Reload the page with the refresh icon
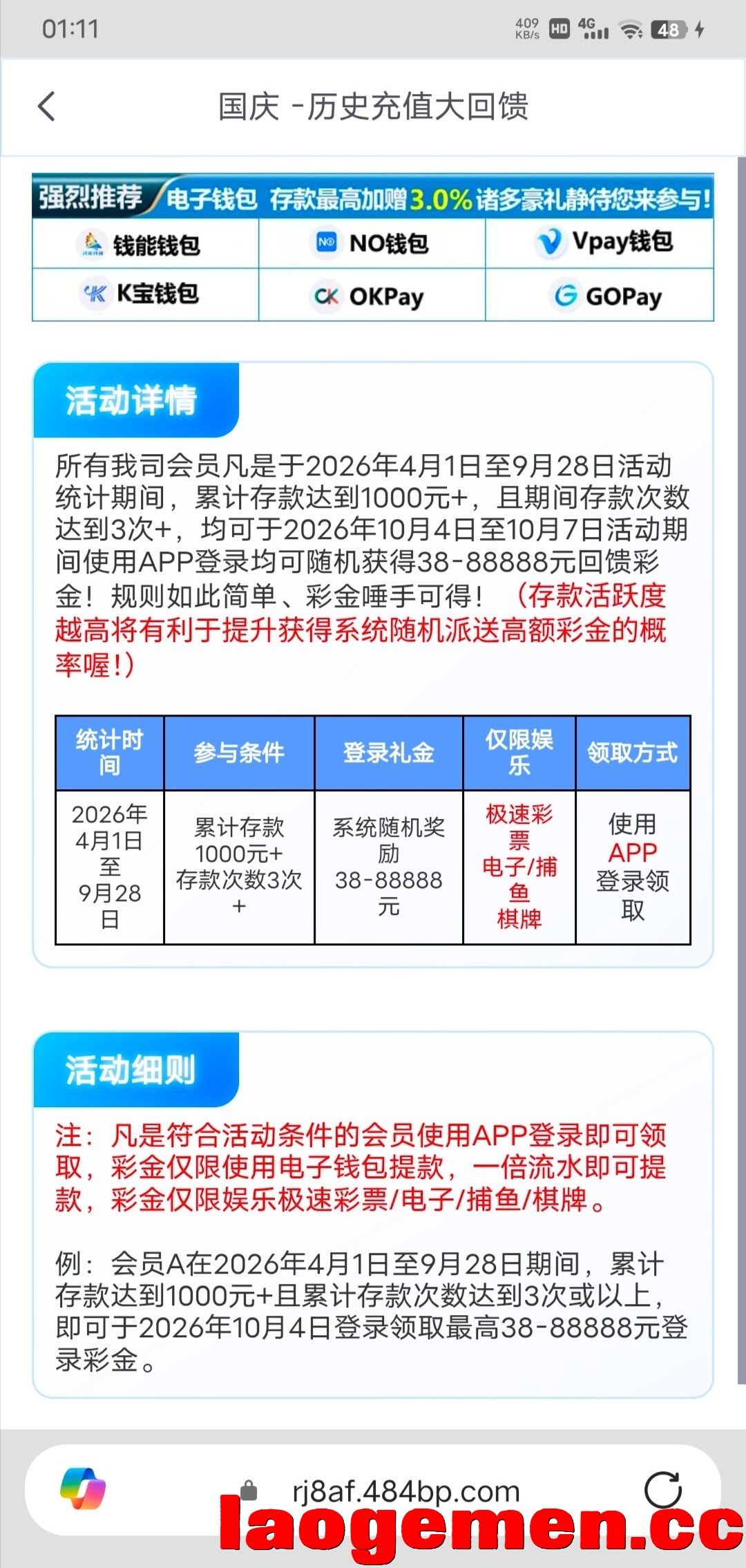Screen dimensions: 746x1568 (662, 1489)
